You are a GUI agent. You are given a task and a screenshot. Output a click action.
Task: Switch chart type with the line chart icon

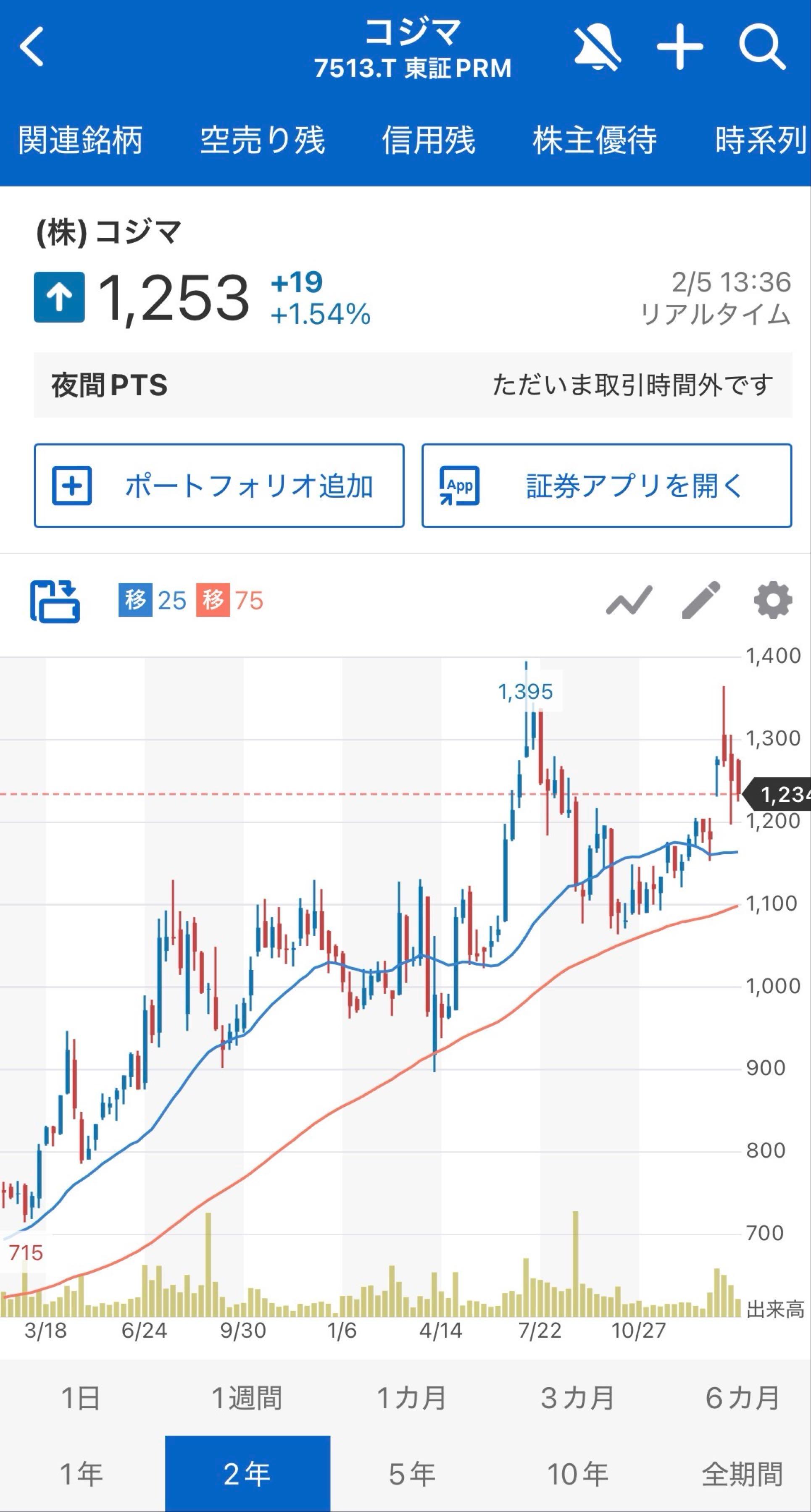coord(628,600)
